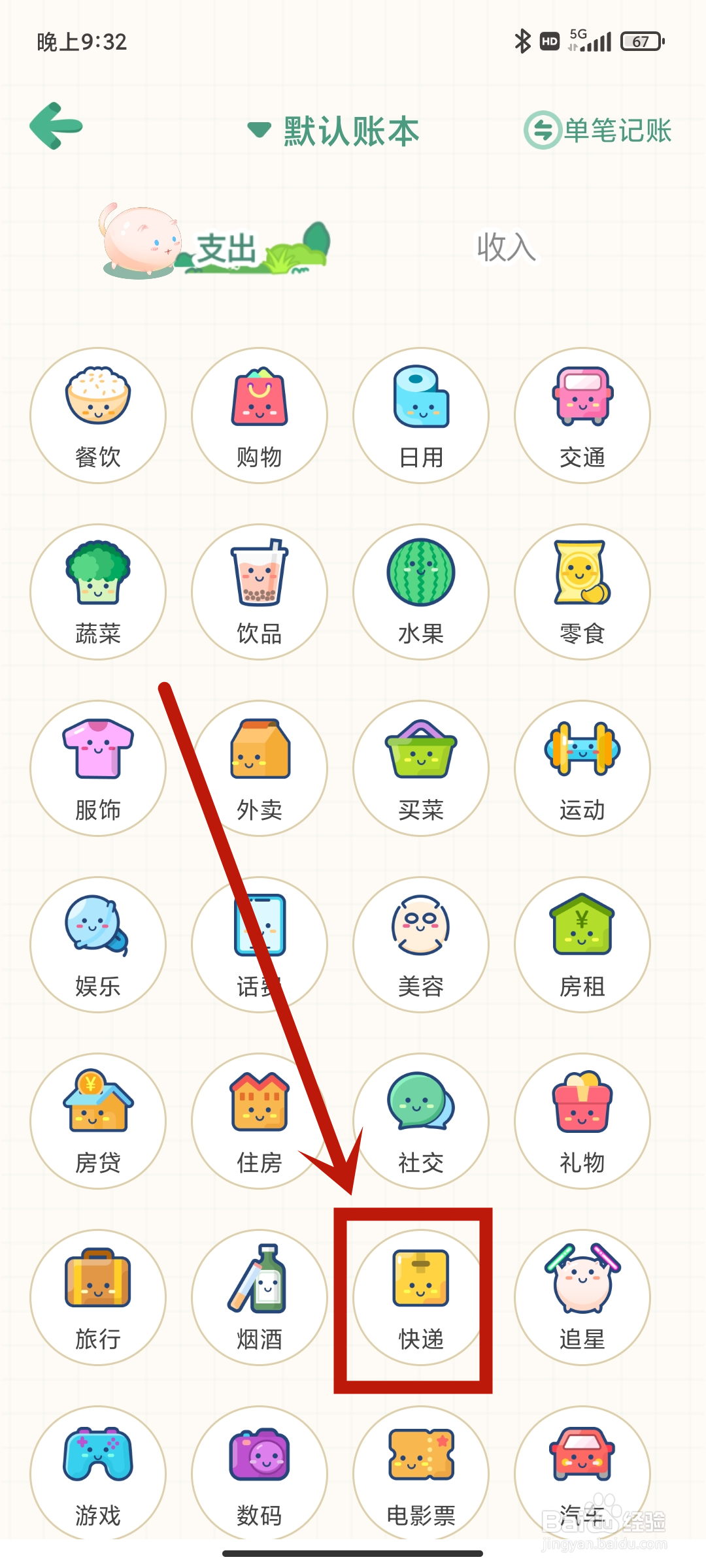The height and width of the screenshot is (1568, 706).
Task: Tap the back arrow to return
Action: click(56, 129)
